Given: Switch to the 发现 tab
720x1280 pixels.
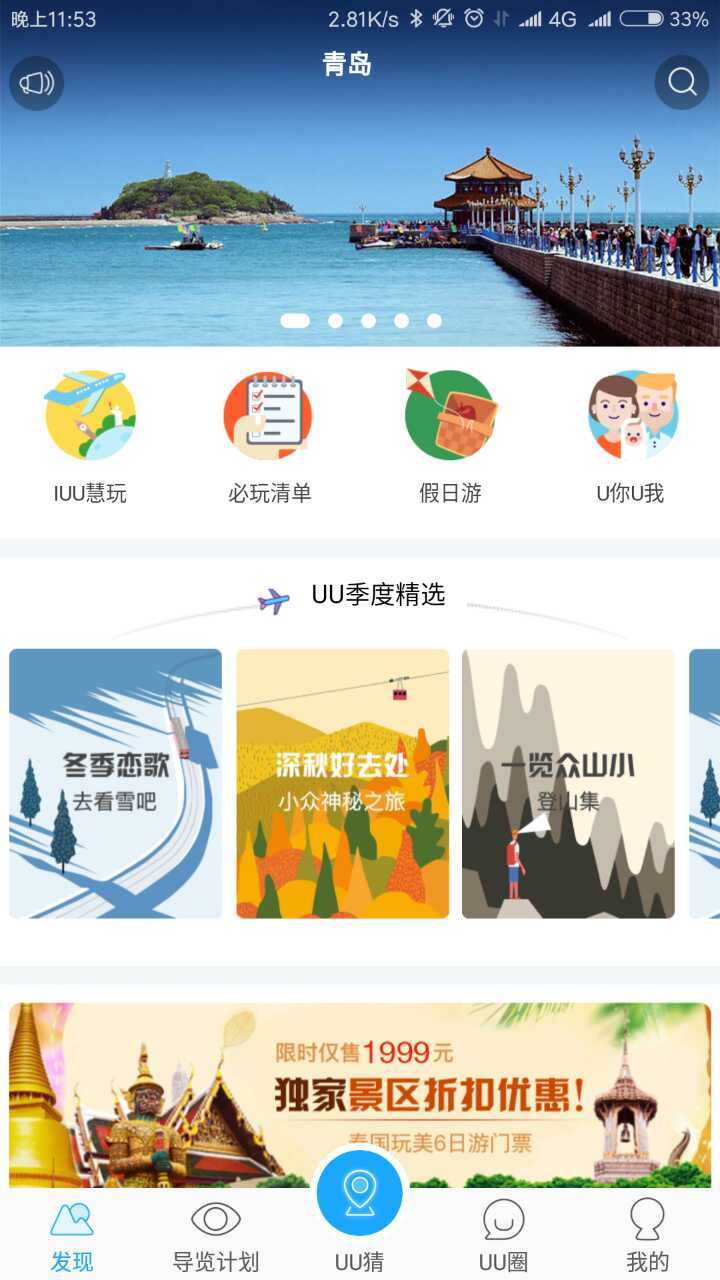Looking at the screenshot, I should [72, 1236].
